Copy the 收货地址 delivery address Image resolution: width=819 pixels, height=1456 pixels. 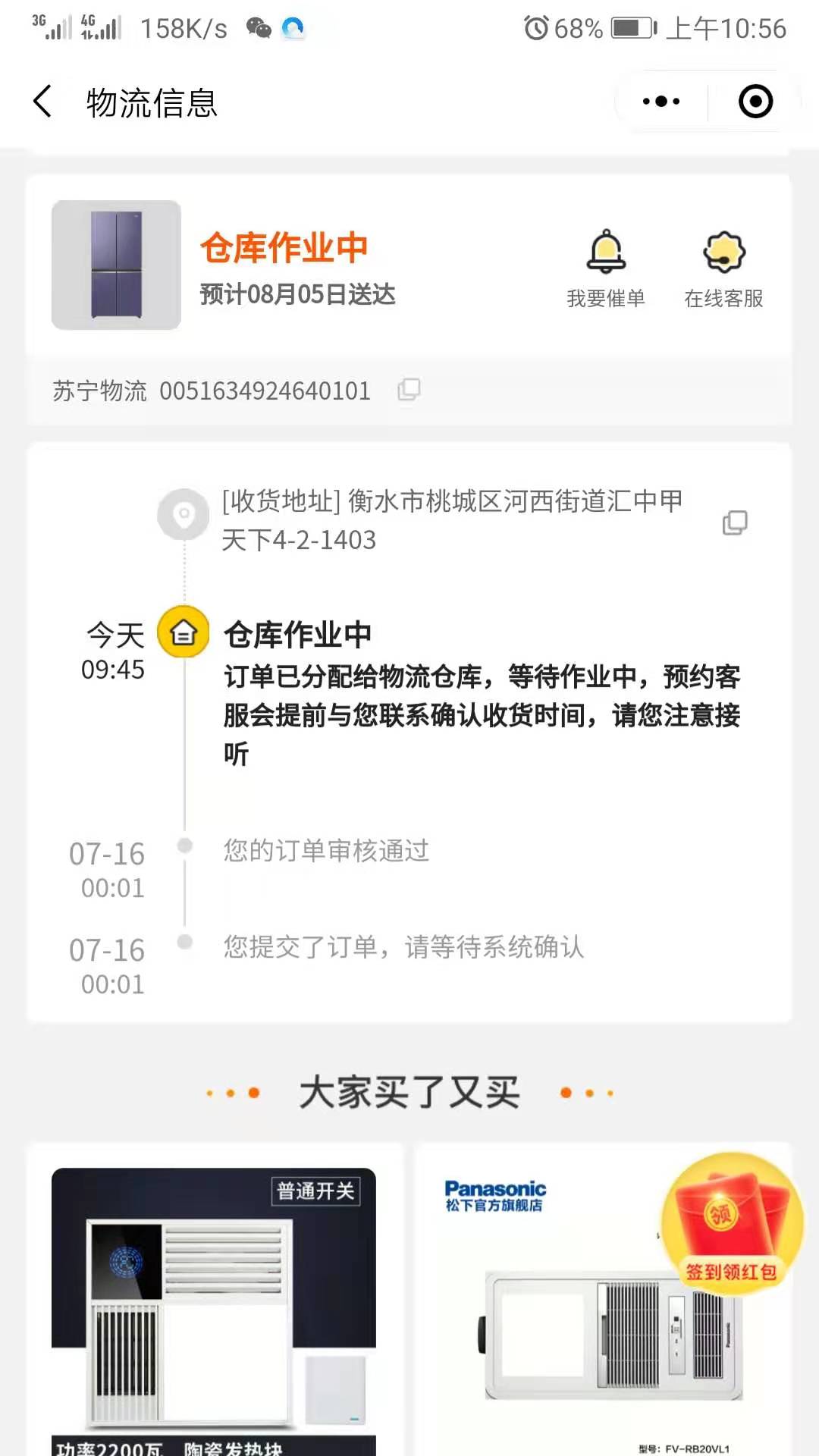click(734, 522)
